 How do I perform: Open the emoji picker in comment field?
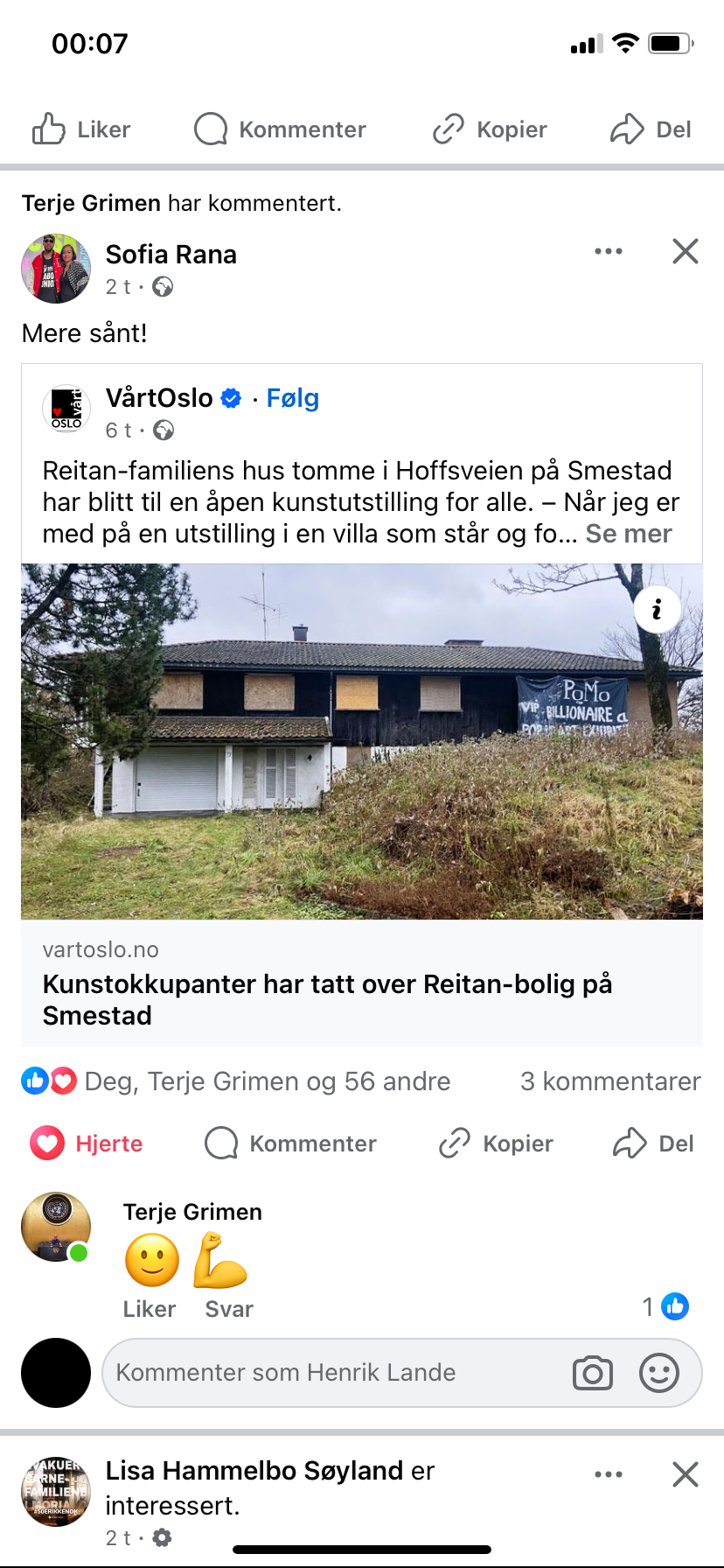pyautogui.click(x=658, y=1373)
